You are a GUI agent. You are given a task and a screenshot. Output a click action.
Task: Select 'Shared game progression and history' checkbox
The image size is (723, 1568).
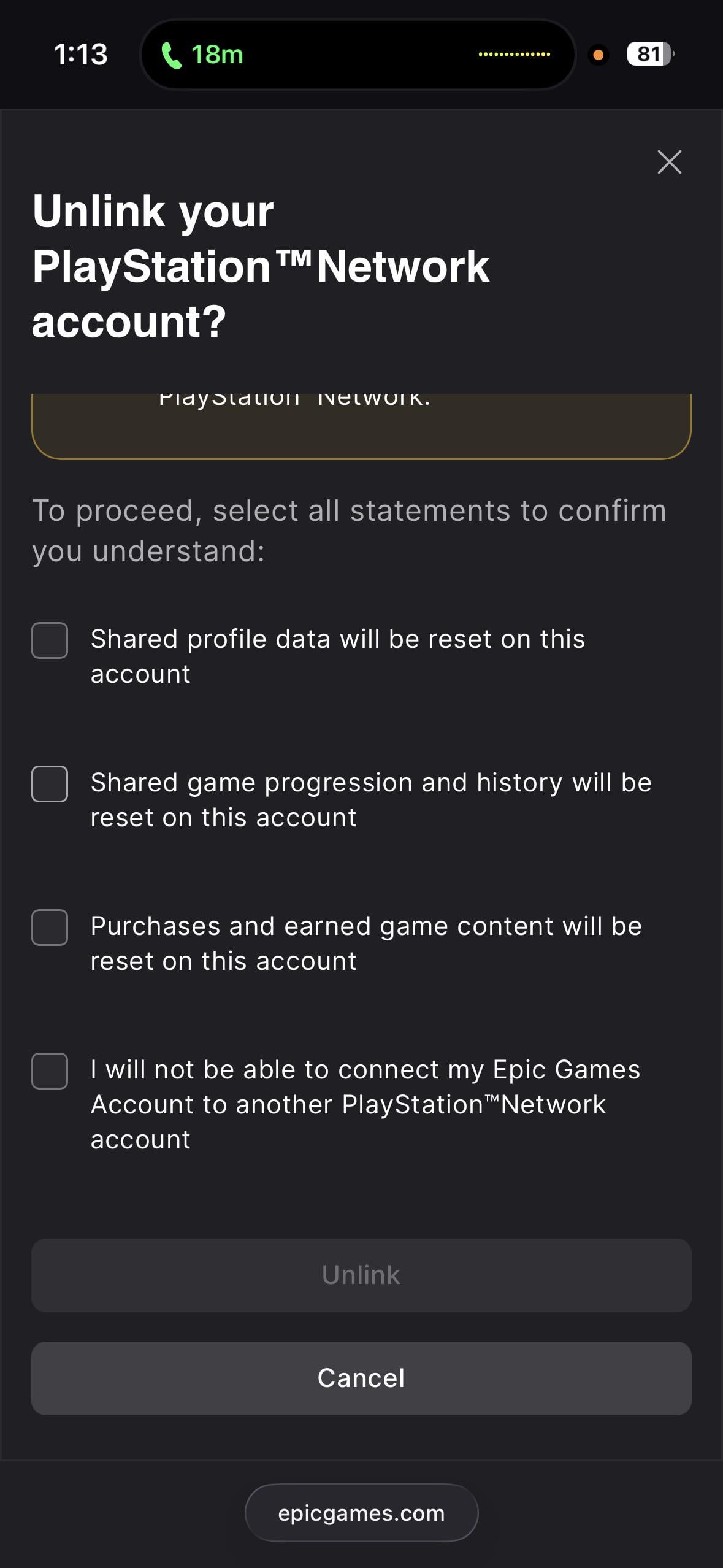(50, 784)
